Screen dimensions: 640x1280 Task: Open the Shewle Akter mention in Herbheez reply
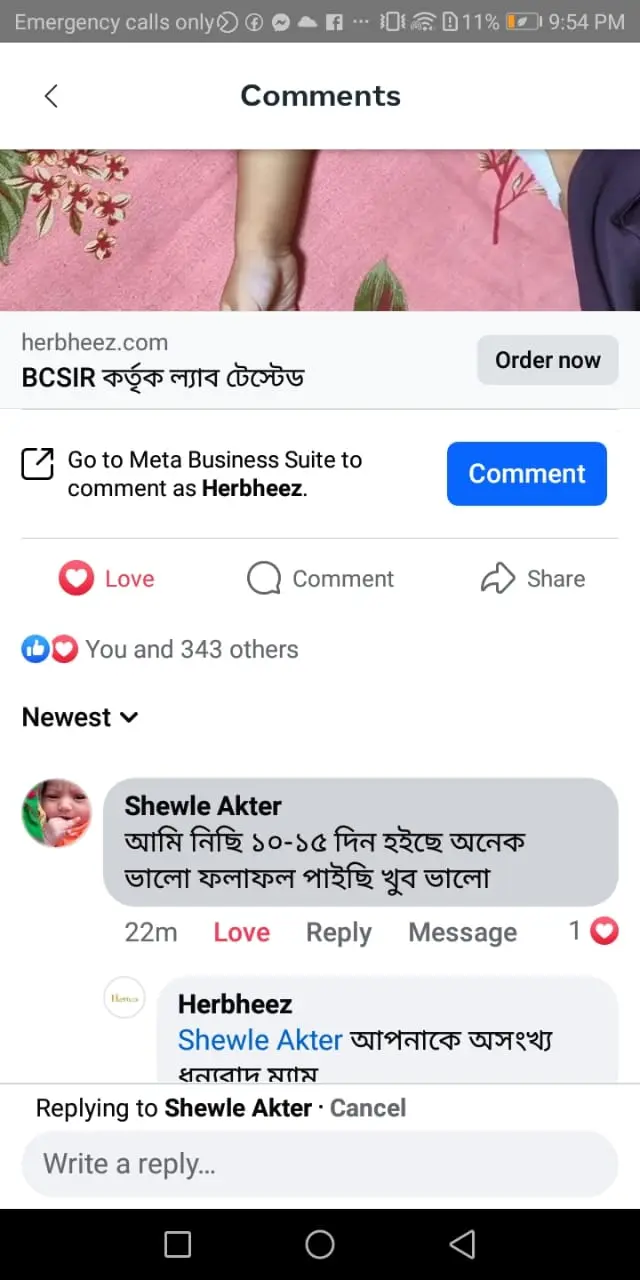(x=260, y=1040)
